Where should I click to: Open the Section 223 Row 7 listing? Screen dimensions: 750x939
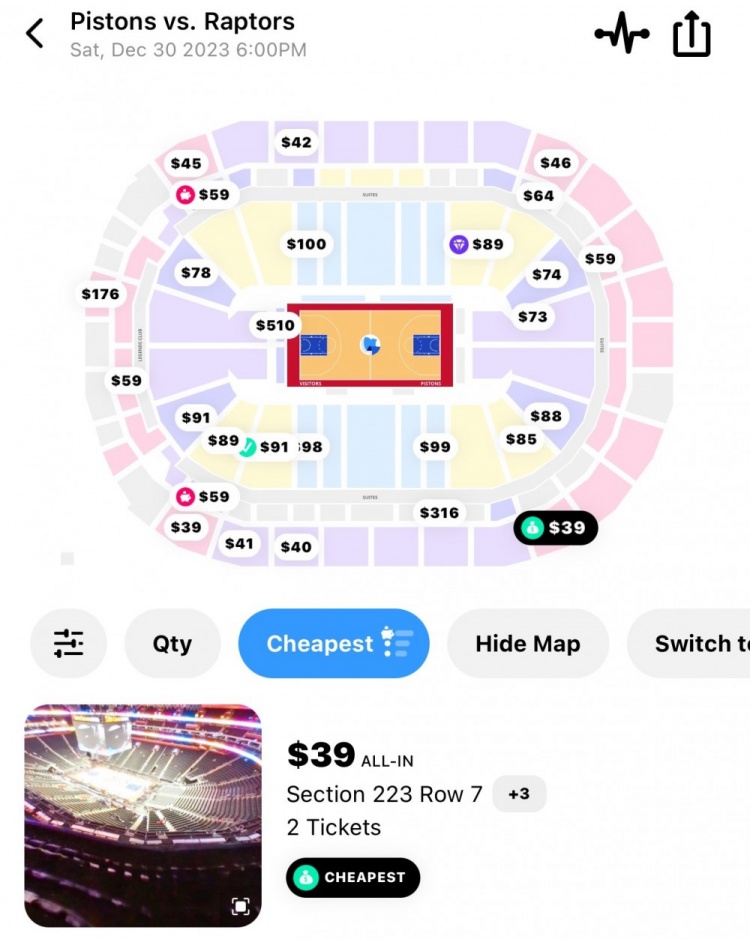[384, 794]
